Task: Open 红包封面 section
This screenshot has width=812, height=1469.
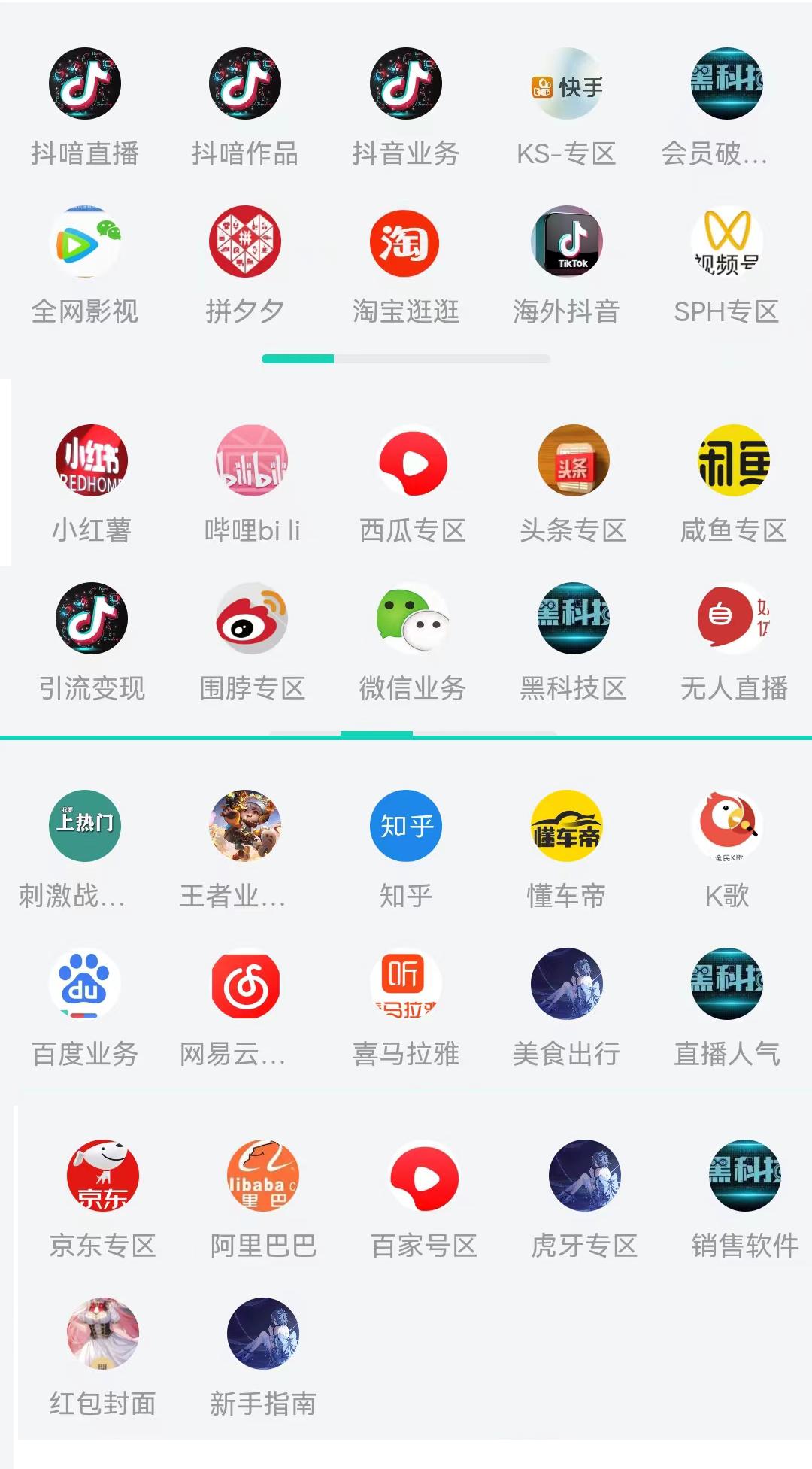Action: 103,1334
